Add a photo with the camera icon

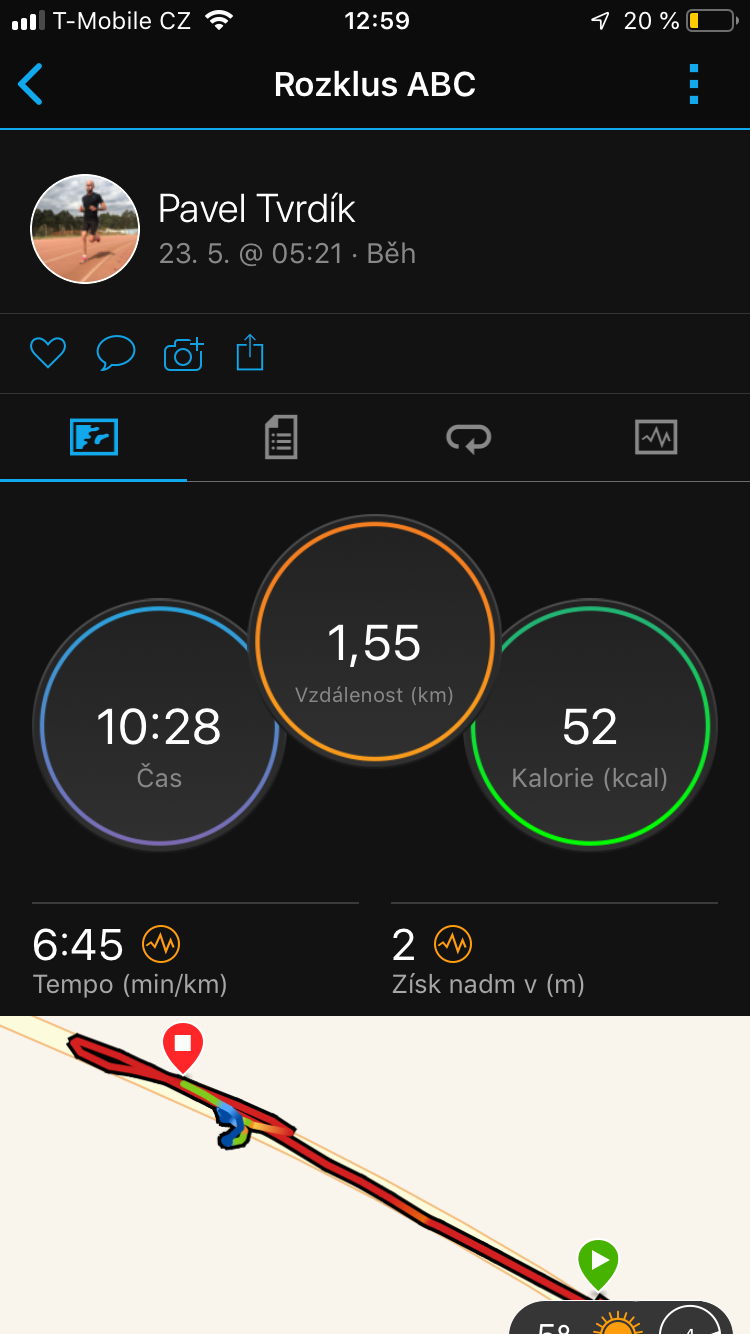coord(183,354)
